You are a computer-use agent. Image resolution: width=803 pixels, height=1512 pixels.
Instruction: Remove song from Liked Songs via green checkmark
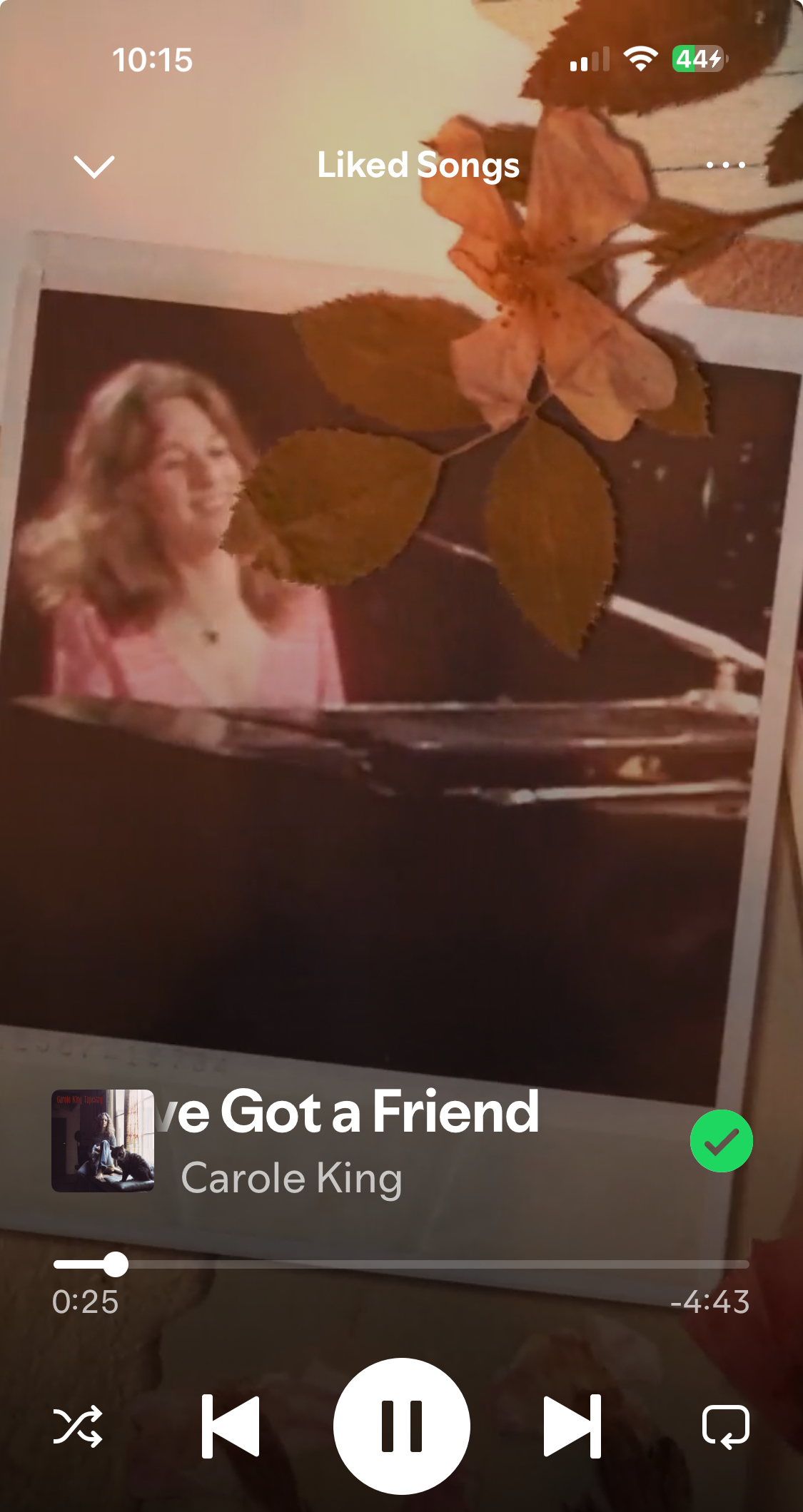(721, 1141)
